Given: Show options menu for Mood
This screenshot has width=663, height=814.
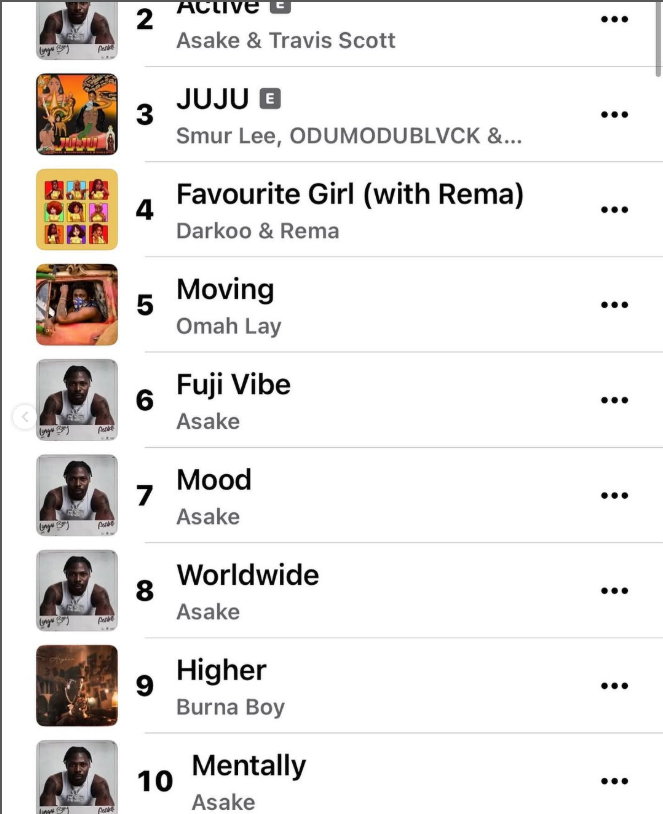Looking at the screenshot, I should (x=614, y=496).
